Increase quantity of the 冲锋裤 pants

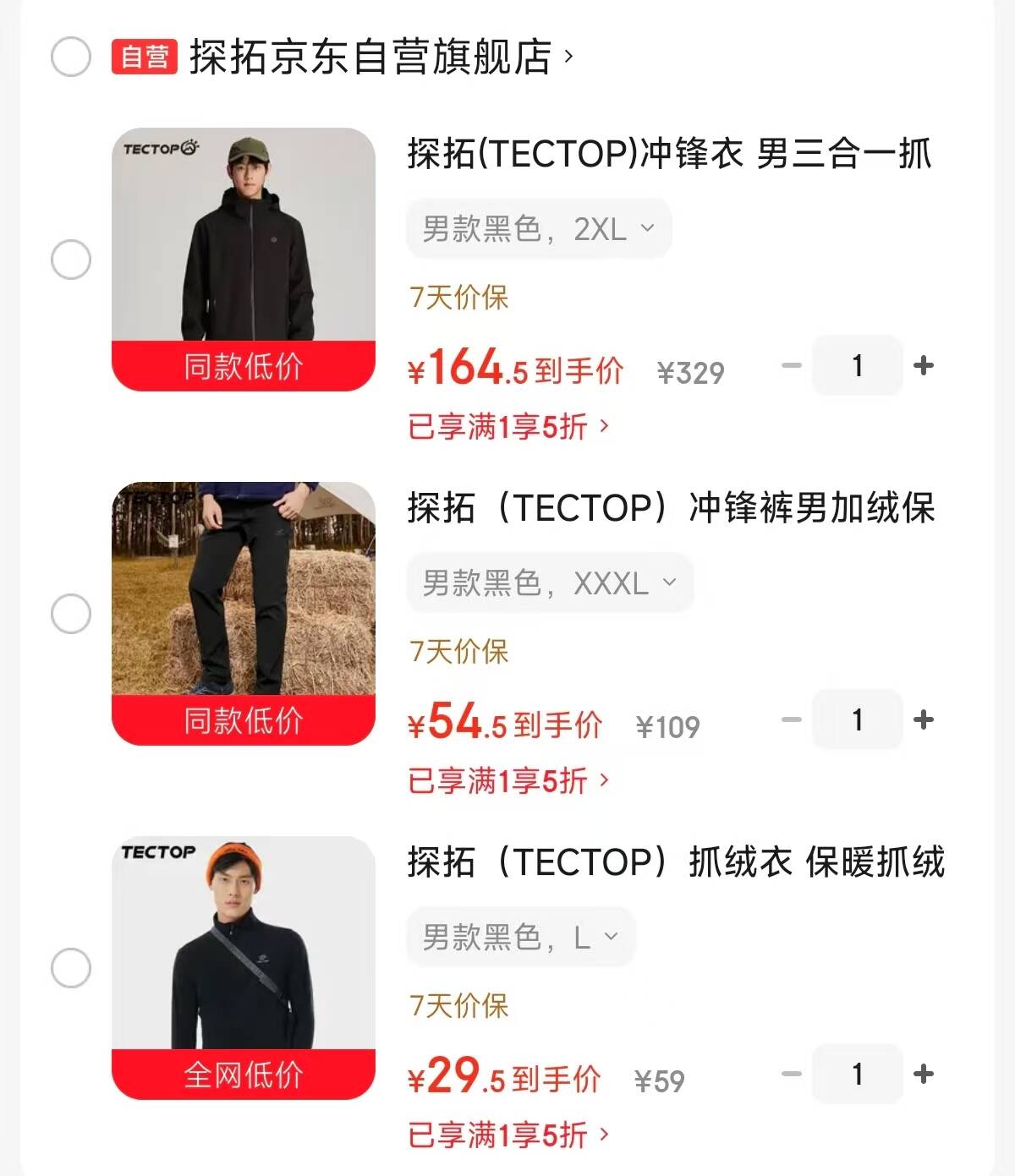(x=924, y=719)
